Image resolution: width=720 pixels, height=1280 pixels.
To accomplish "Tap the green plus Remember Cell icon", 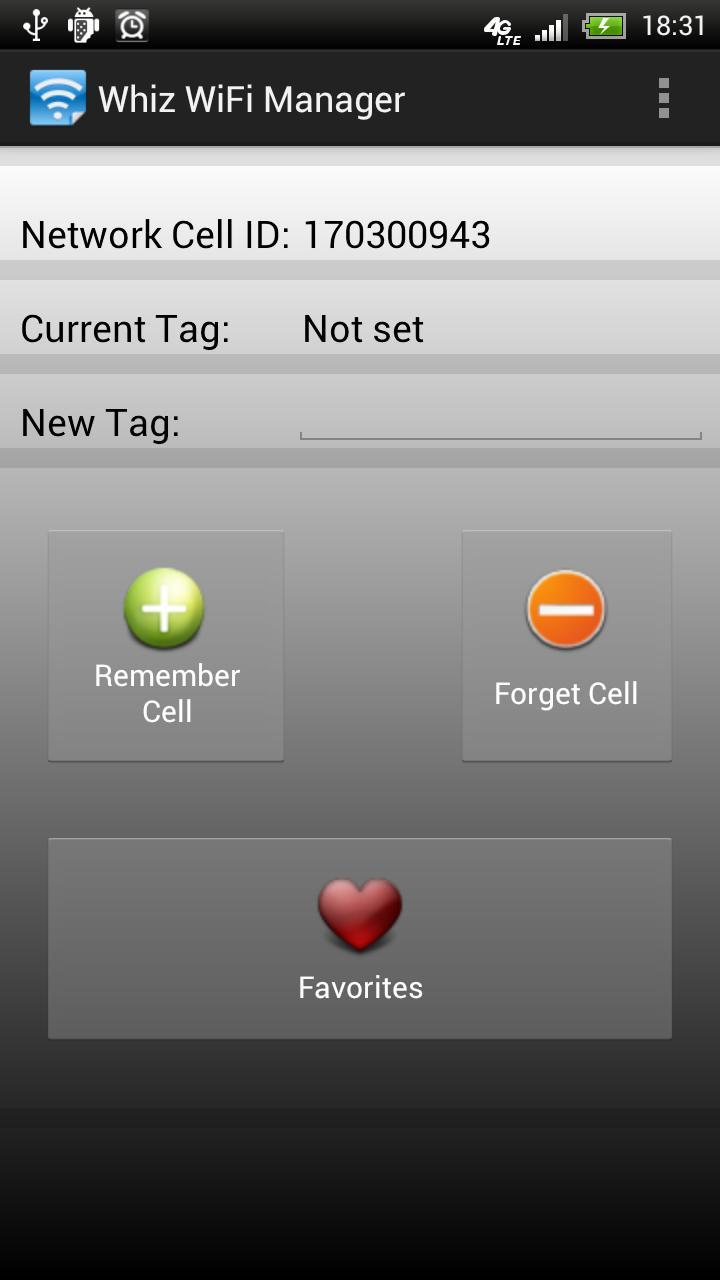I will click(164, 608).
